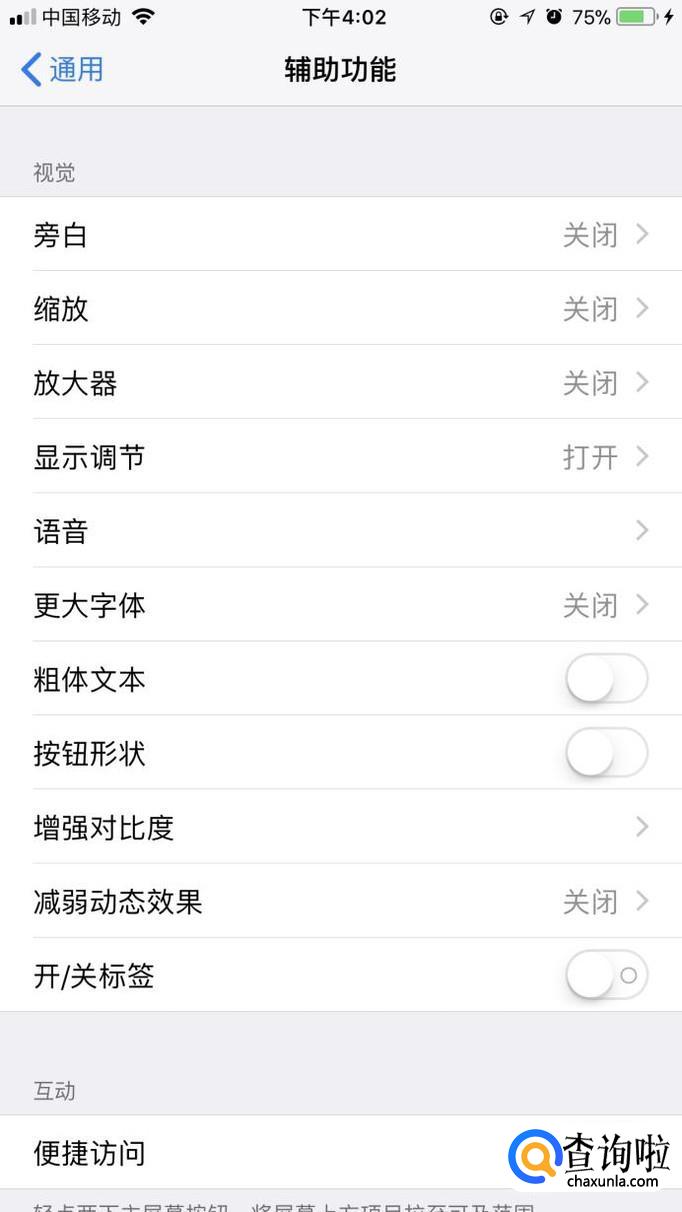Toggle the 开/关标签 switch

pos(606,975)
